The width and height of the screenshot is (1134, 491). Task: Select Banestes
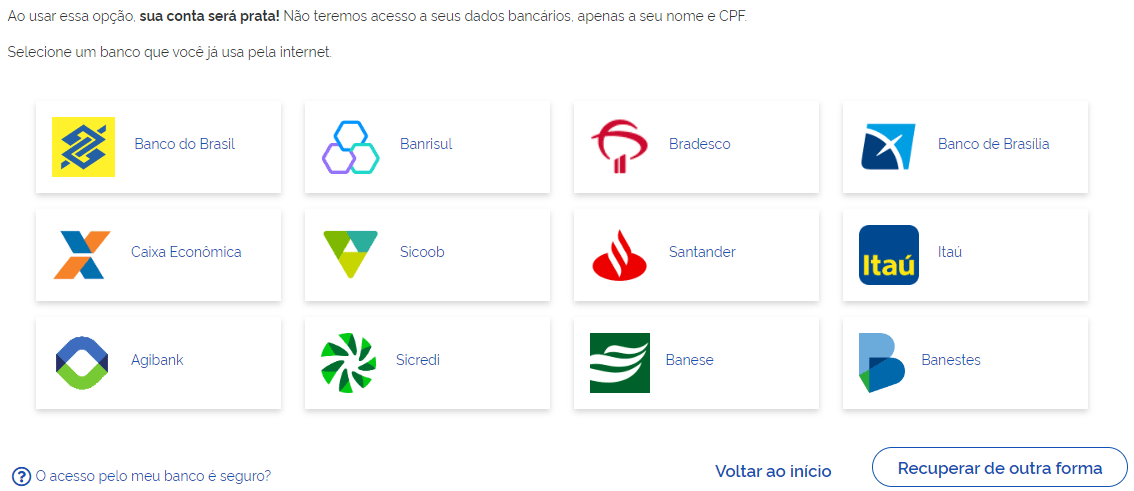point(965,361)
